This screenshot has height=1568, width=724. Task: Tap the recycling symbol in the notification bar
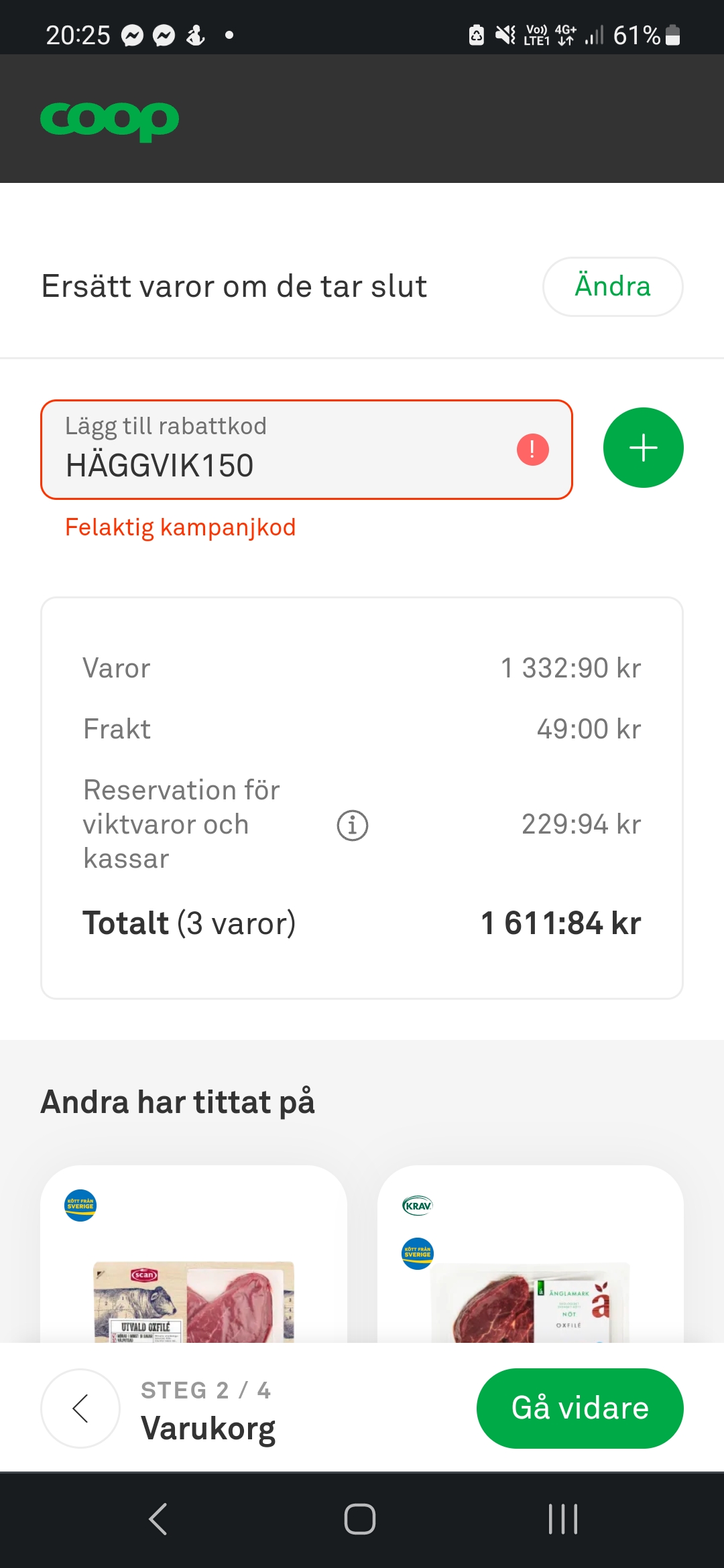[x=477, y=35]
